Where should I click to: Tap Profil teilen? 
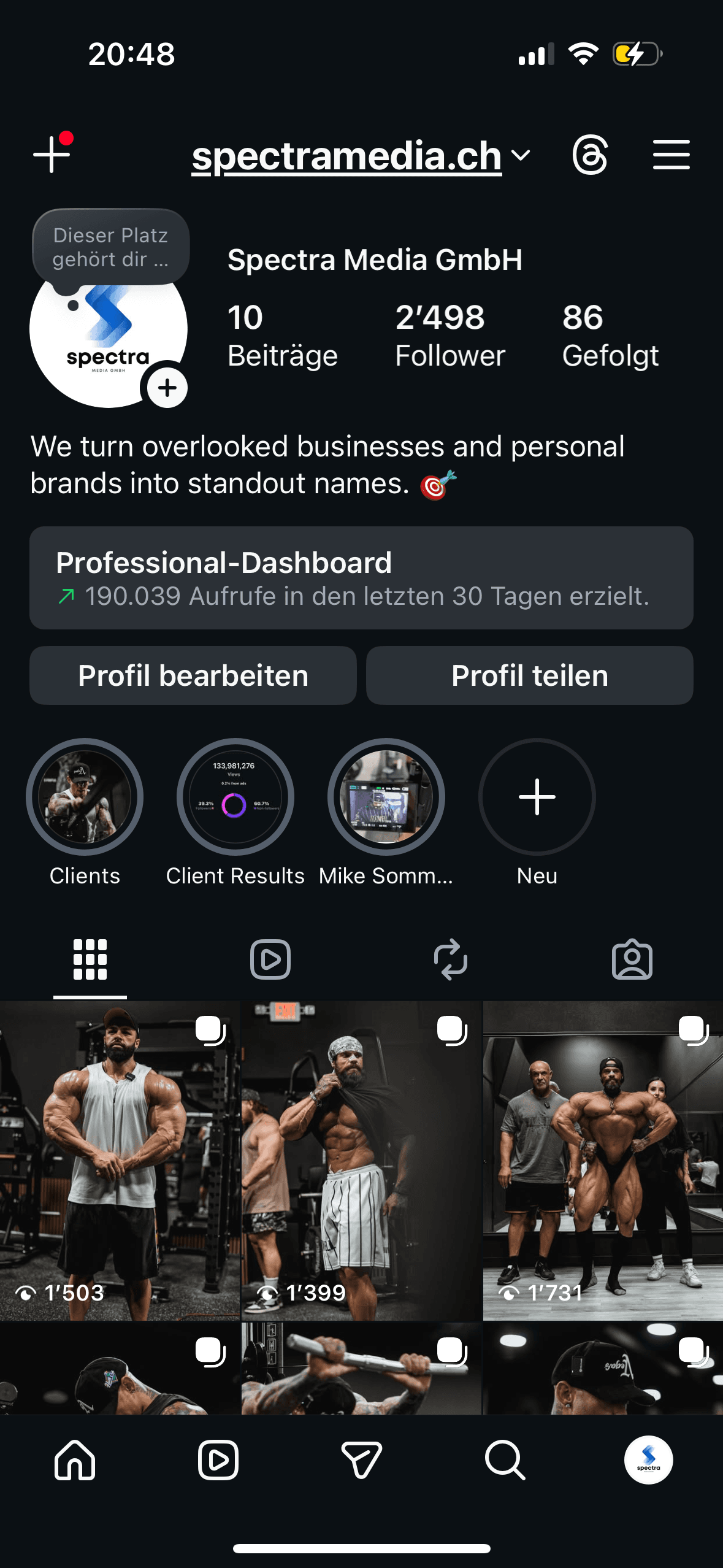[x=529, y=675]
